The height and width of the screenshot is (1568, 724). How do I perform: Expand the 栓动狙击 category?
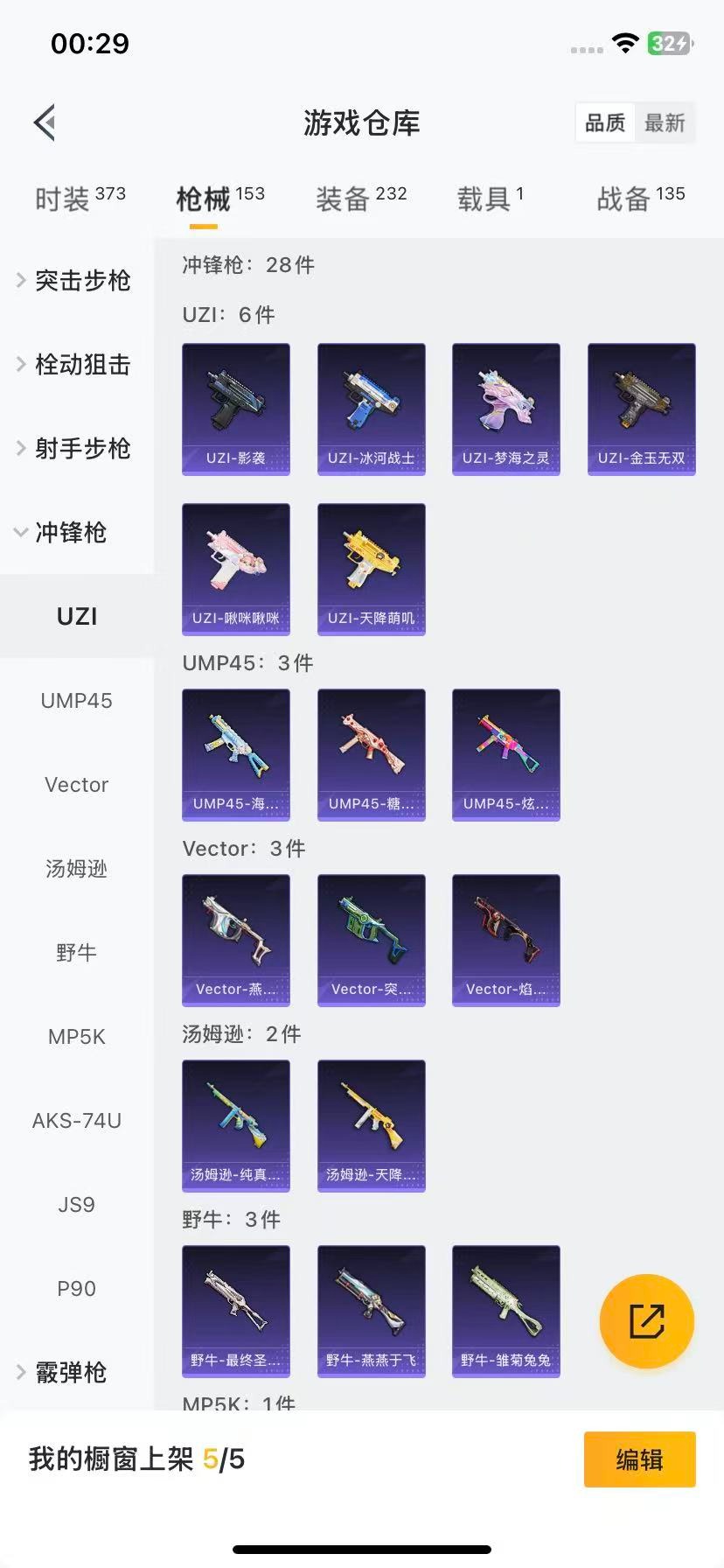[77, 365]
